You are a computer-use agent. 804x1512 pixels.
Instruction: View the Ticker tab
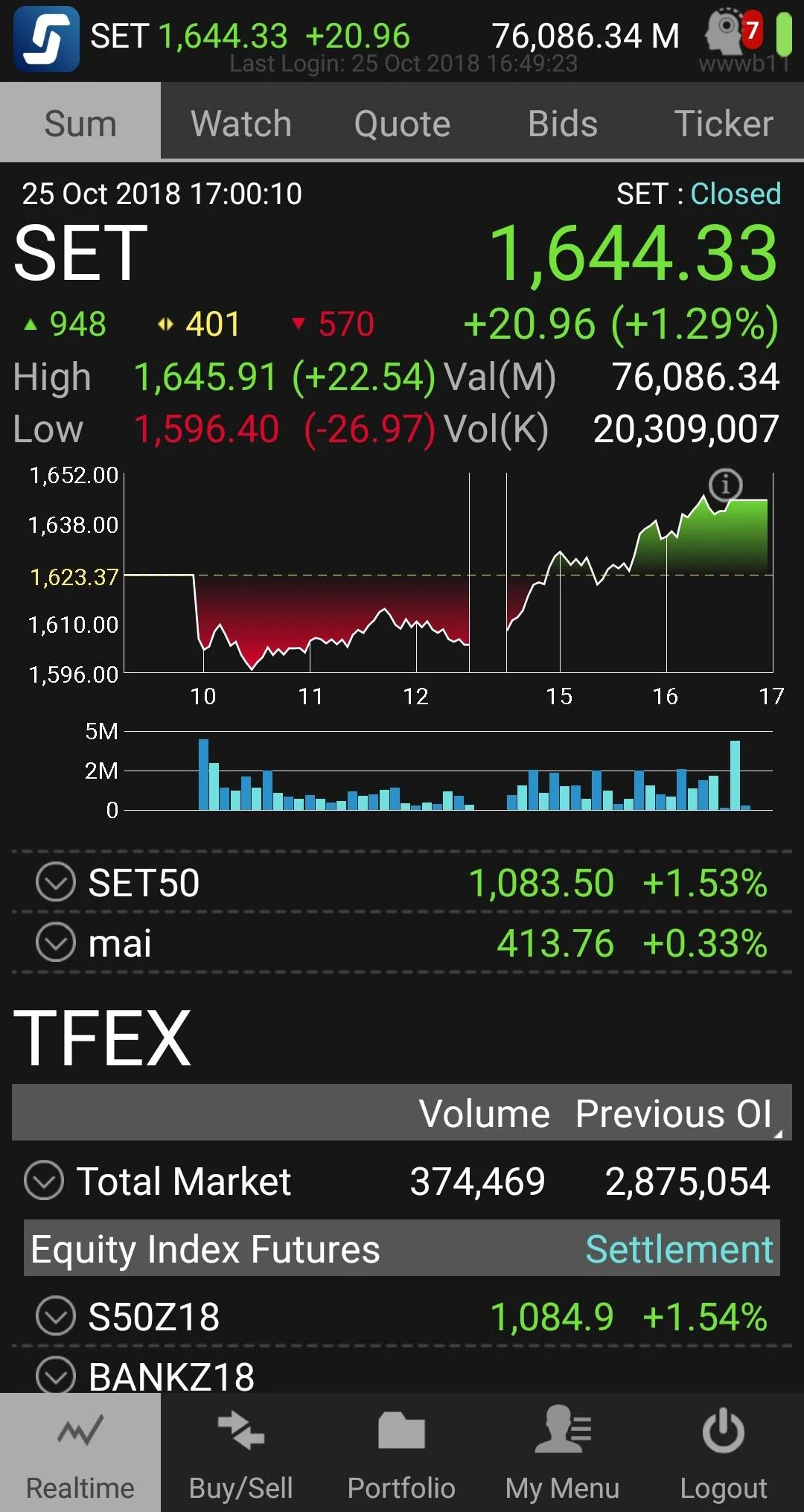point(724,124)
